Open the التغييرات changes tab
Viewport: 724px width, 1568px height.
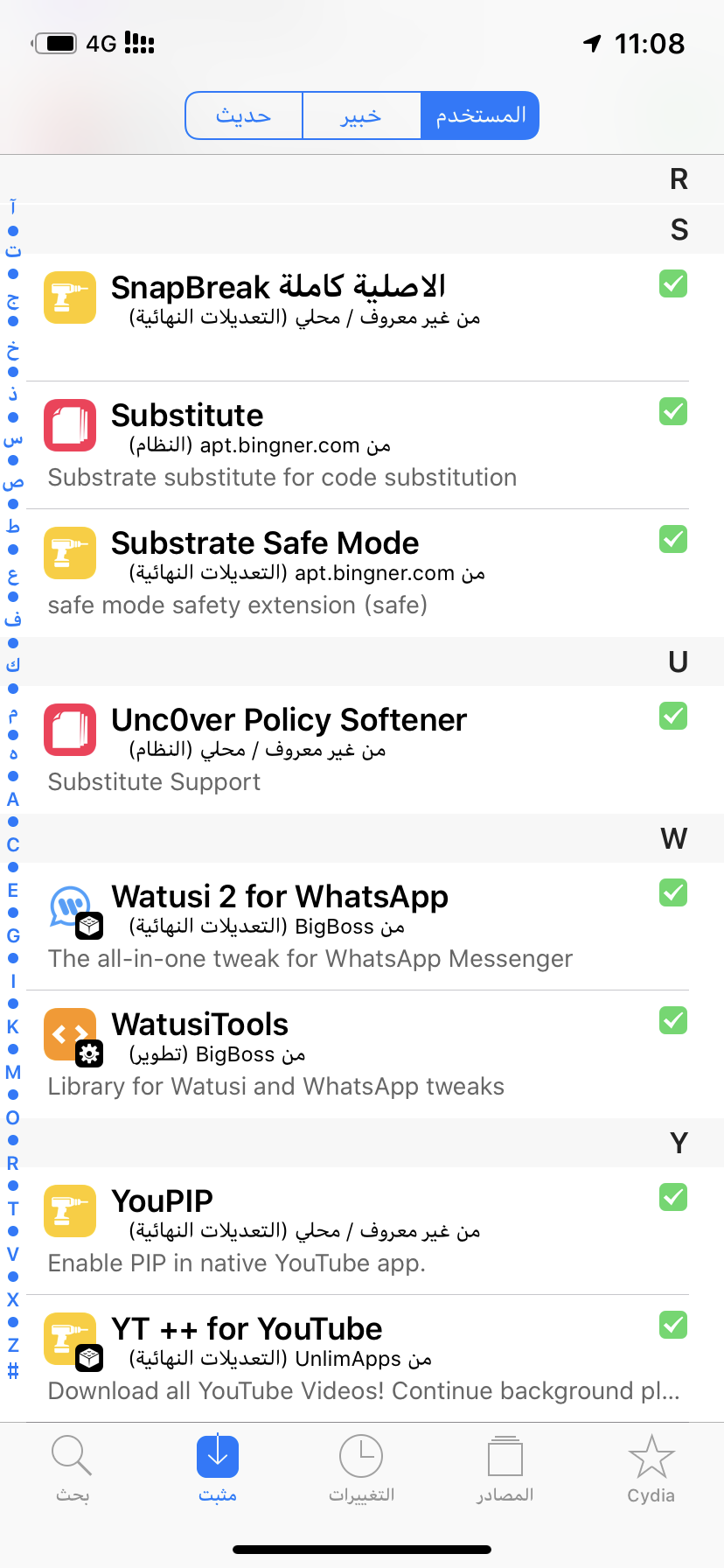[361, 1469]
